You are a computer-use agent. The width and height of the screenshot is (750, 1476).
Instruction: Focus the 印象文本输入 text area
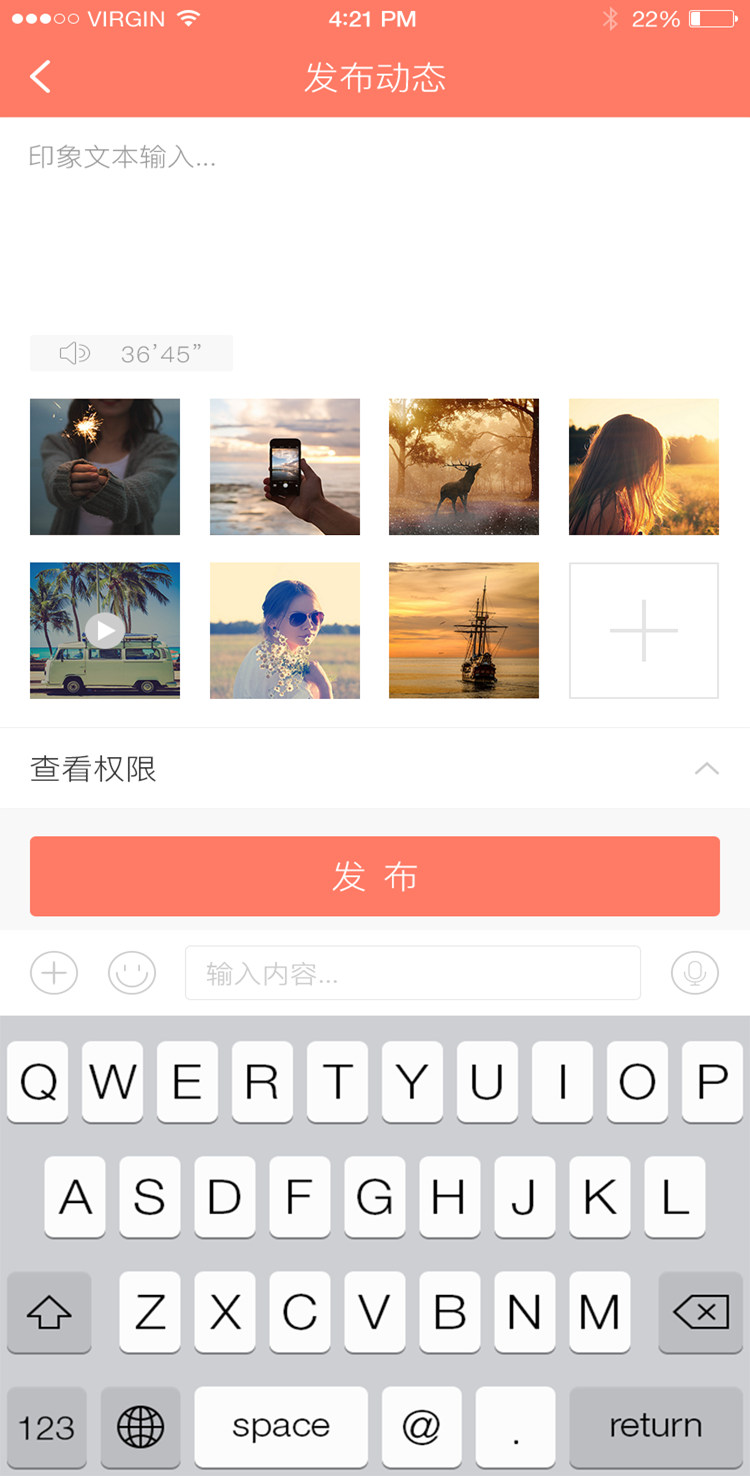tap(375, 221)
